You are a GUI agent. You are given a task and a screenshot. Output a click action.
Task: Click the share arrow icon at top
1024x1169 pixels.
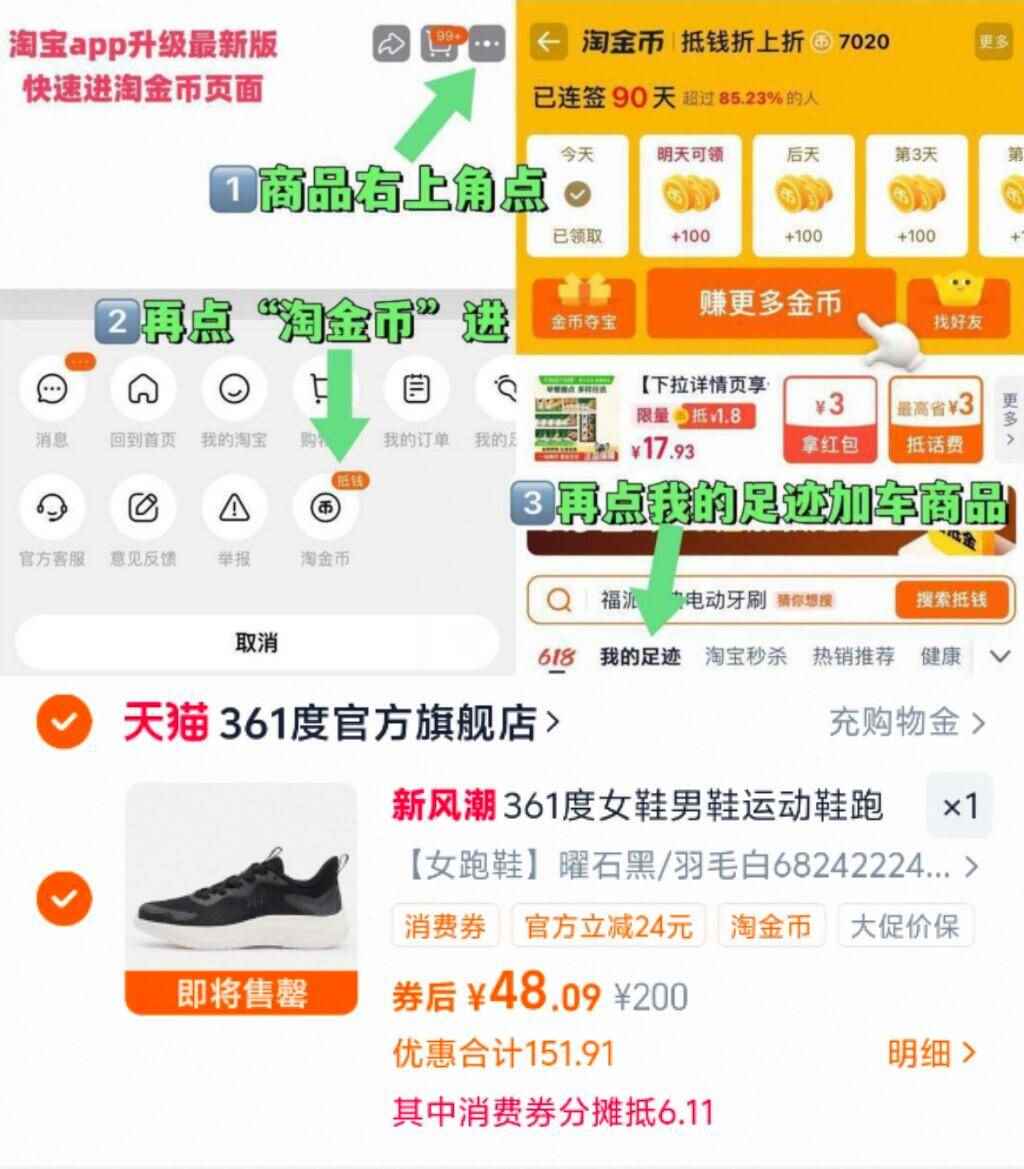pos(391,43)
